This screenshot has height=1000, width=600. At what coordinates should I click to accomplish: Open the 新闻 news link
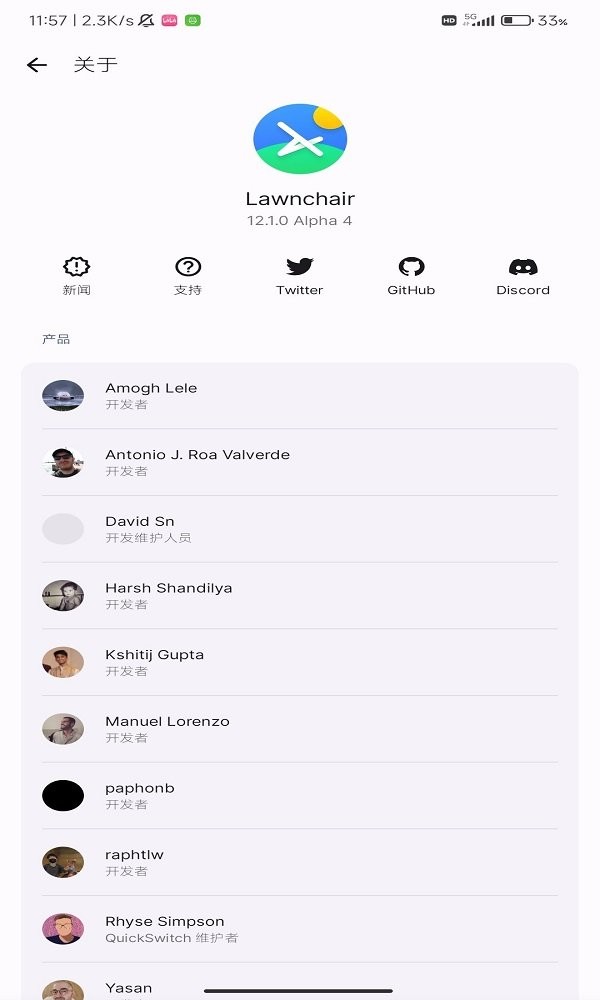(x=77, y=276)
